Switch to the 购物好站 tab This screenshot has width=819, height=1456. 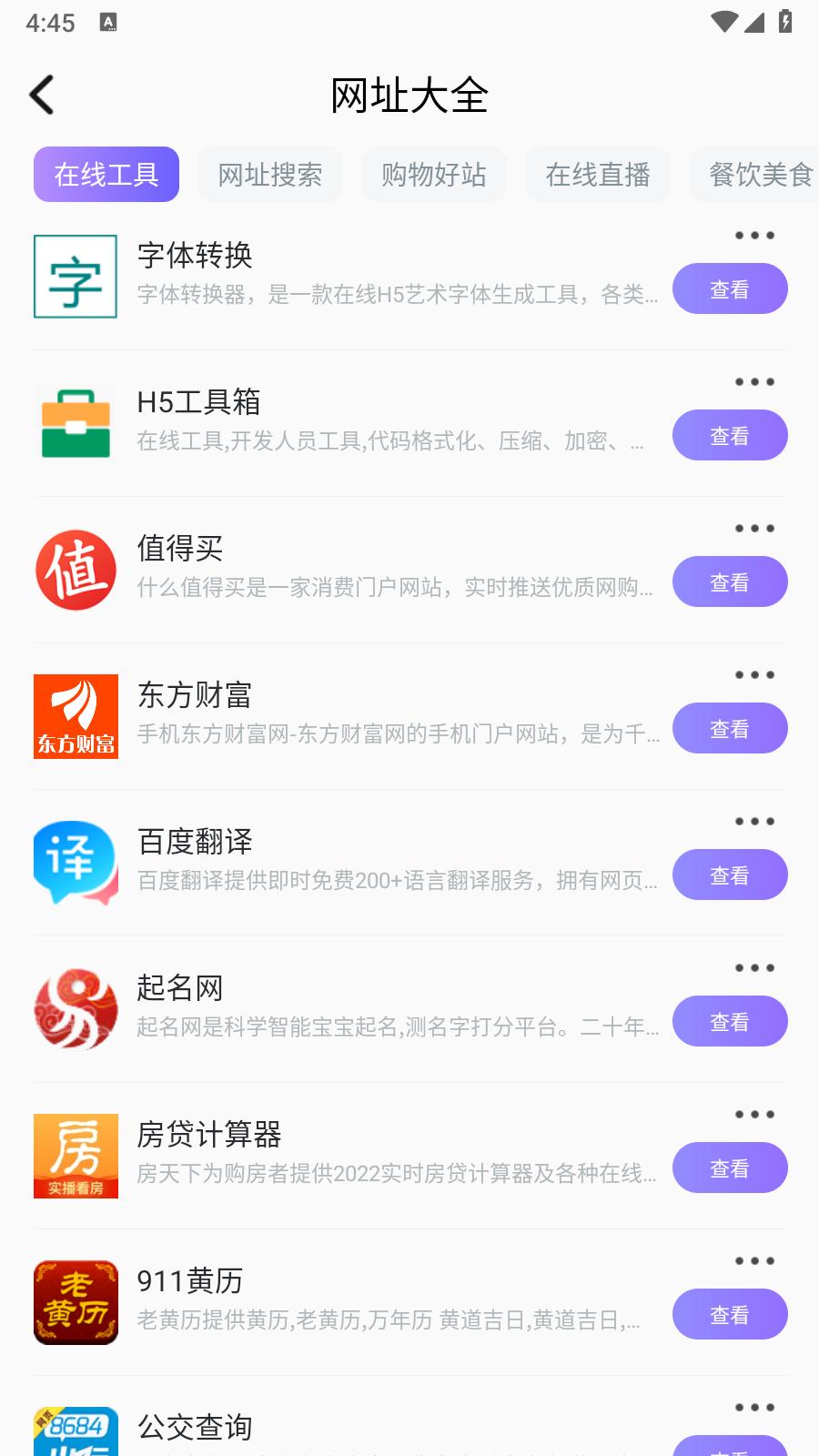[434, 174]
